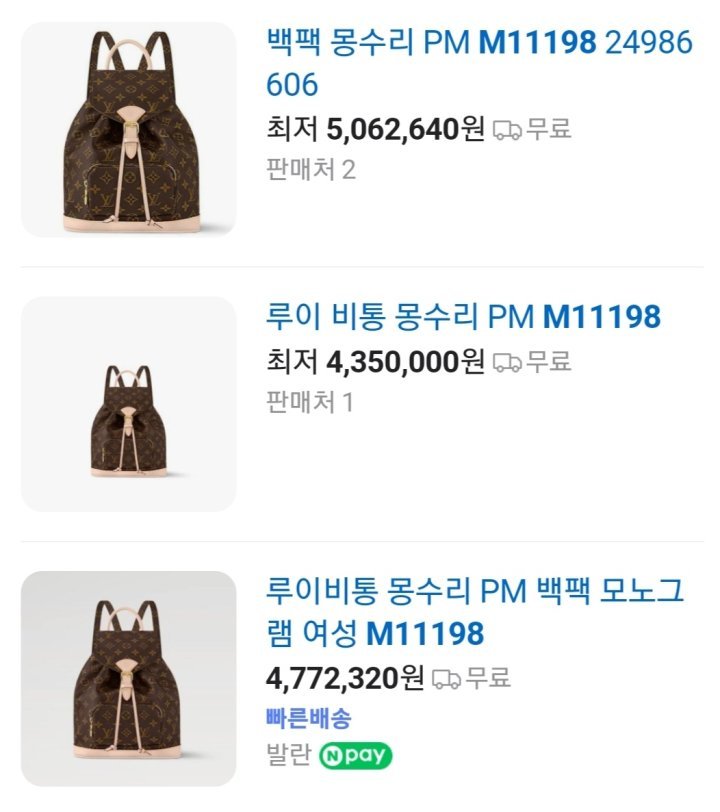Open the 루이 비통 몽수리 PM M11198 listing title
Viewport: 720px width, 812px height.
tap(463, 317)
